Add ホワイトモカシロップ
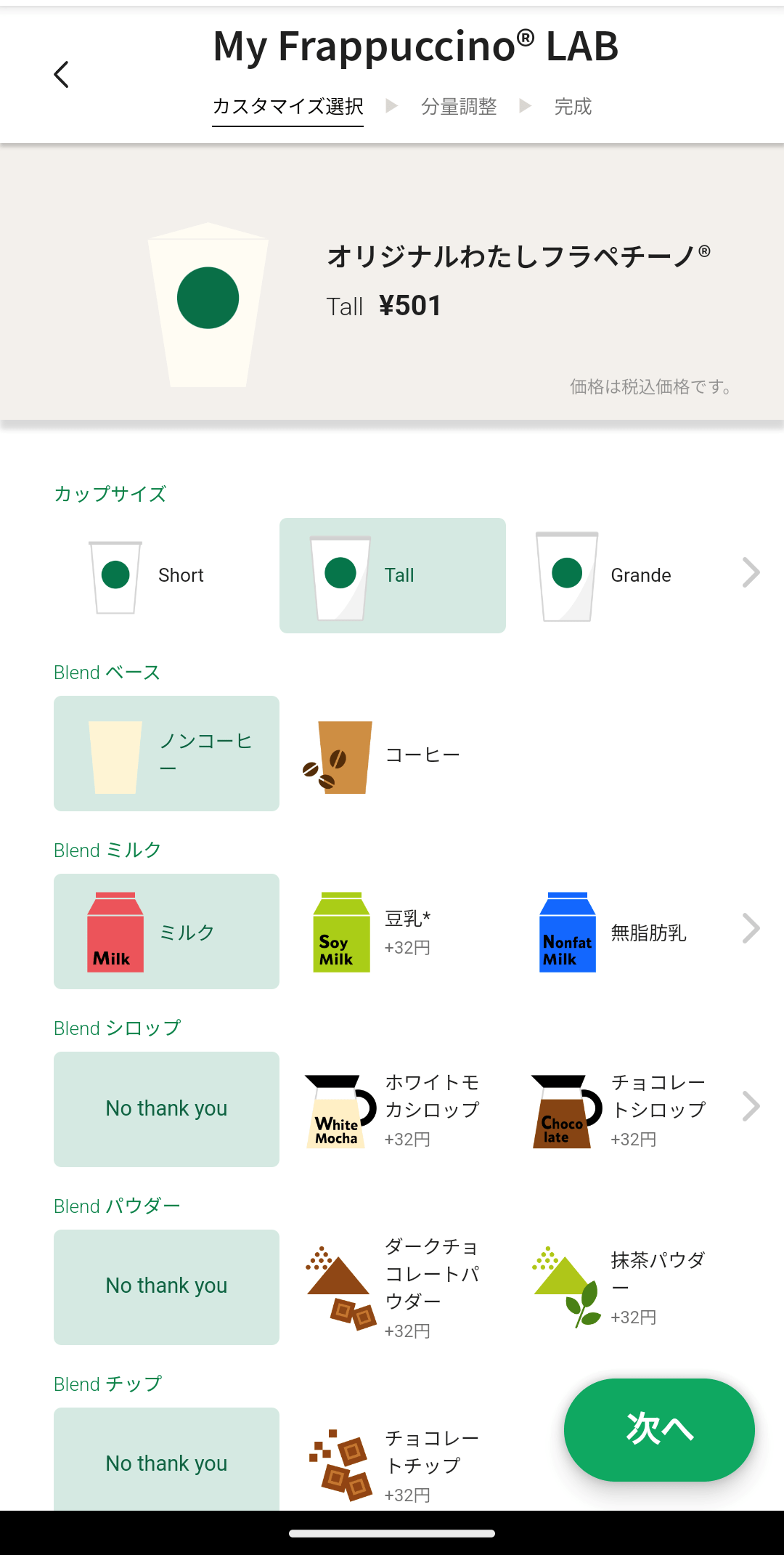The width and height of the screenshot is (784, 1555). pyautogui.click(x=392, y=1110)
